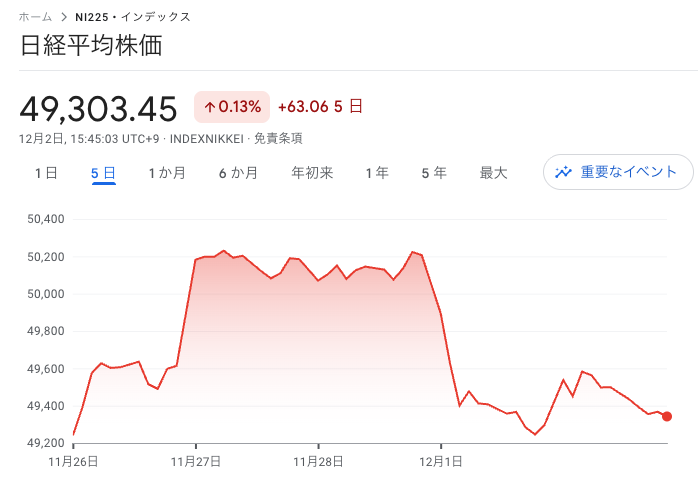Tap the 重要なイベント button

tap(618, 172)
